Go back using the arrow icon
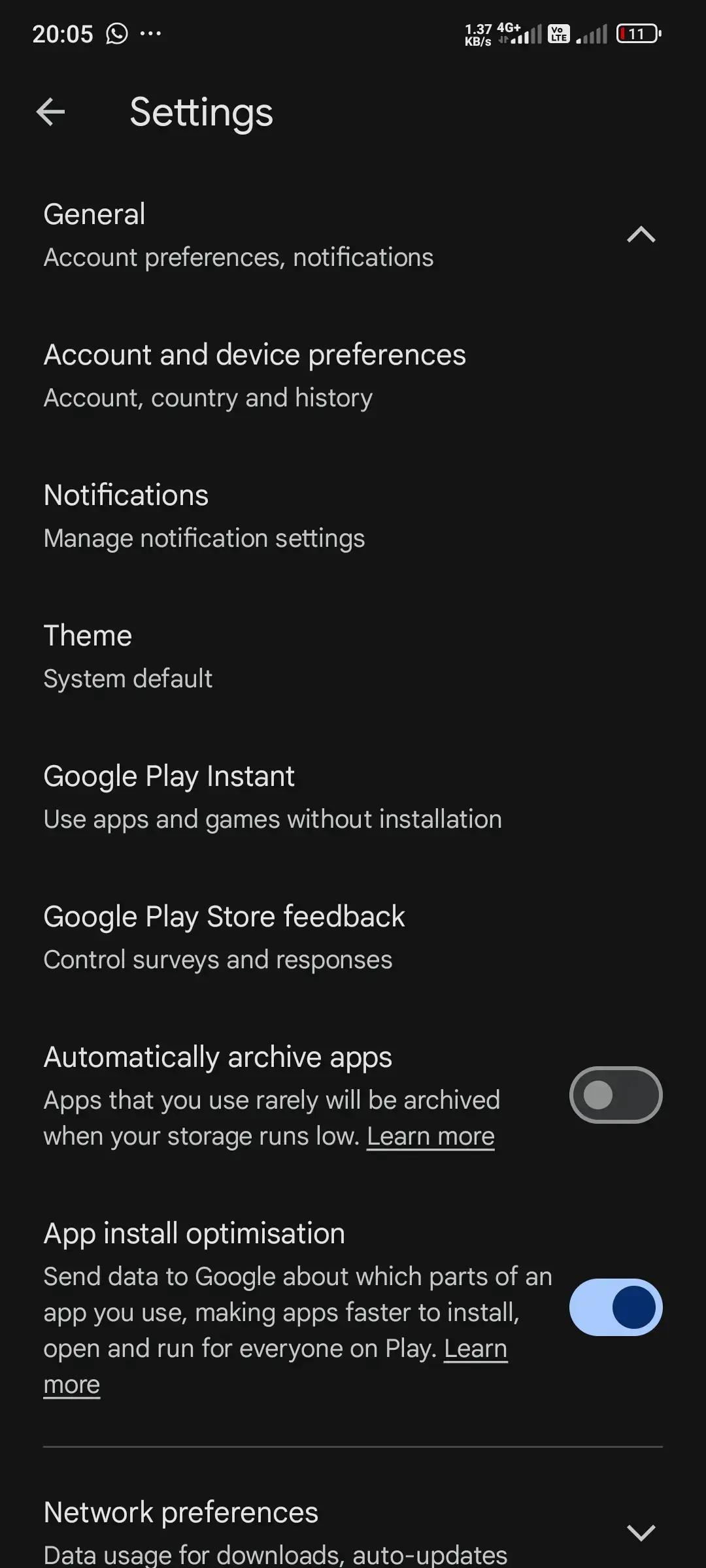Viewport: 706px width, 1568px height. coord(50,112)
